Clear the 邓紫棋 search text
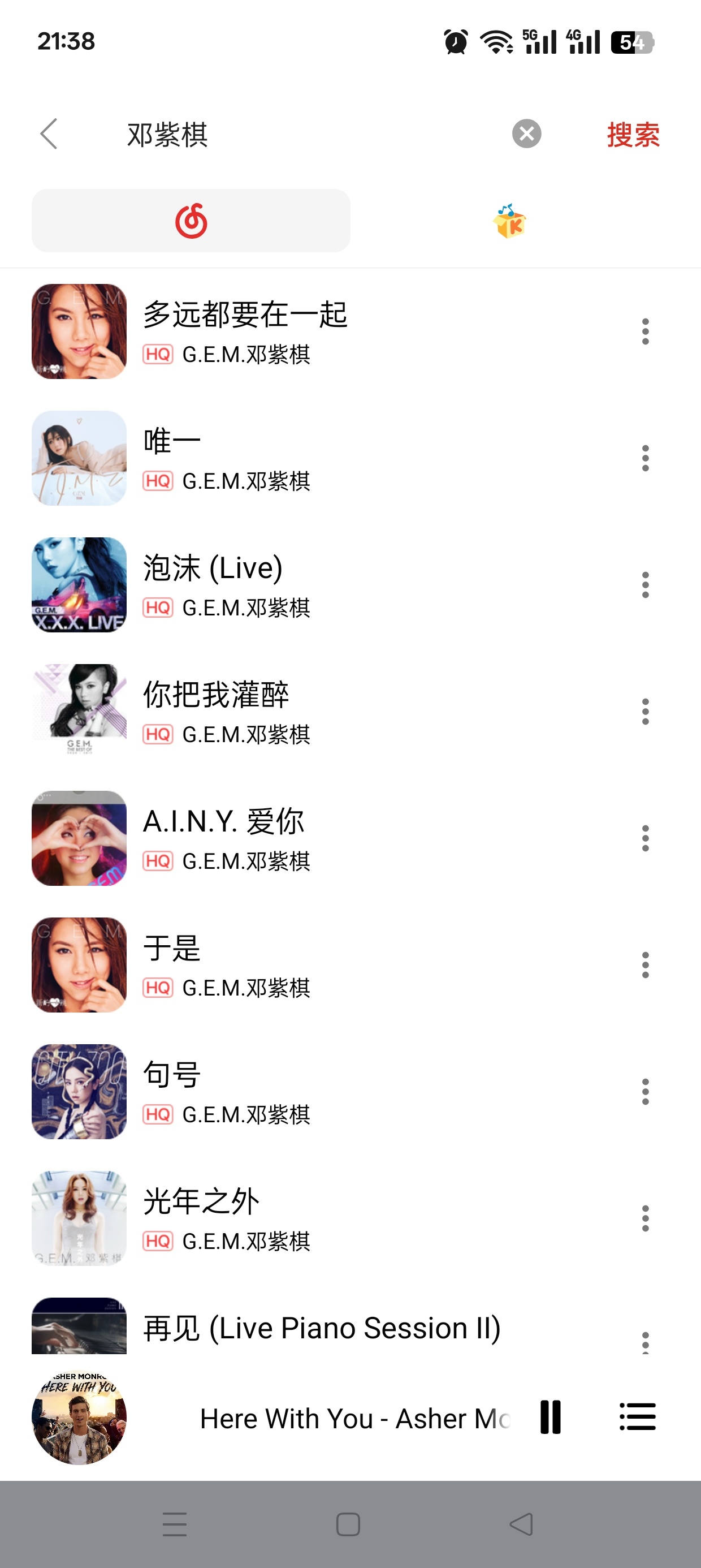 [x=526, y=134]
